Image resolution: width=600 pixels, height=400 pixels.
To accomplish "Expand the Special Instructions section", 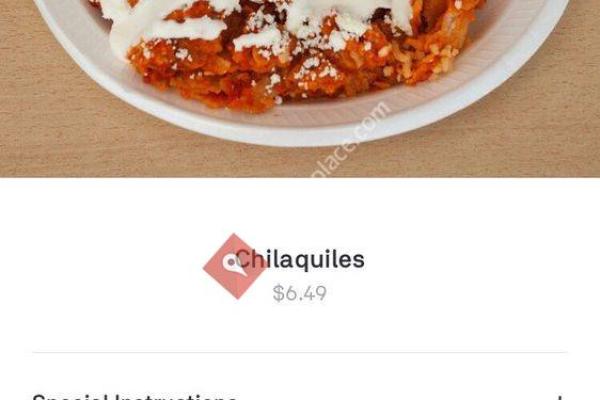I will [x=559, y=397].
